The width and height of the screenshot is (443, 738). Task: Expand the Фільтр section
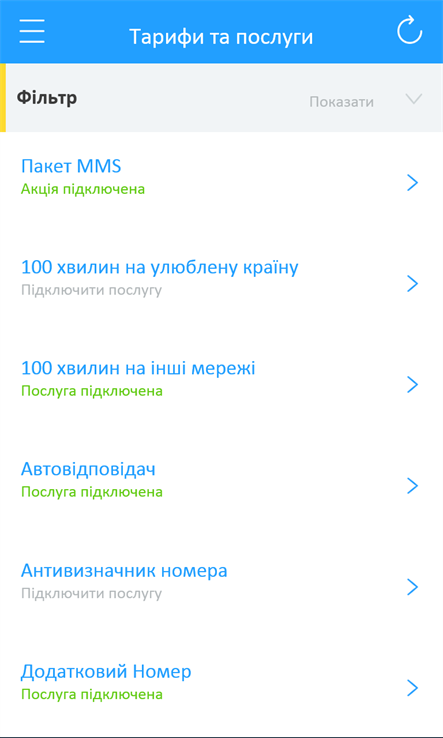[221, 98]
